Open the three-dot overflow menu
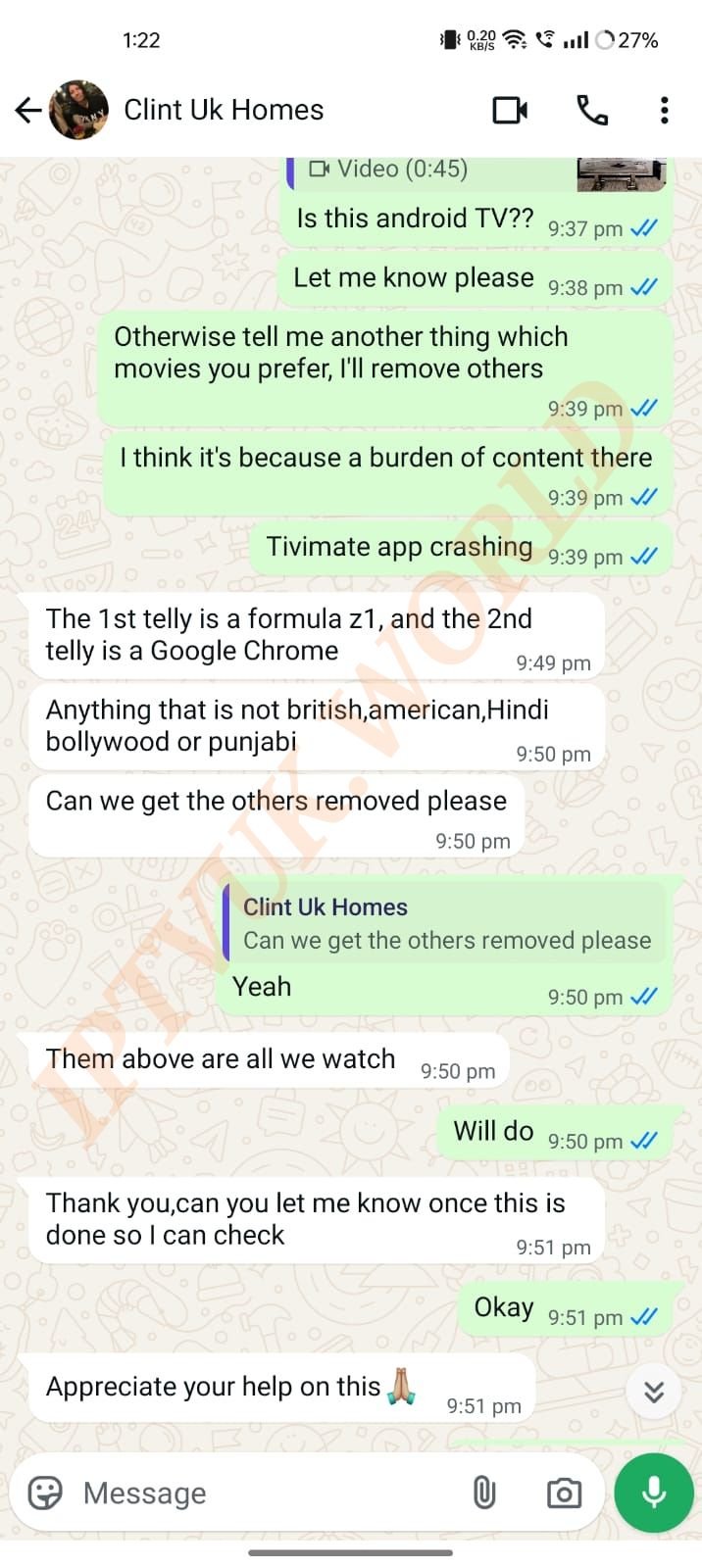Image resolution: width=702 pixels, height=1568 pixels. [x=665, y=110]
